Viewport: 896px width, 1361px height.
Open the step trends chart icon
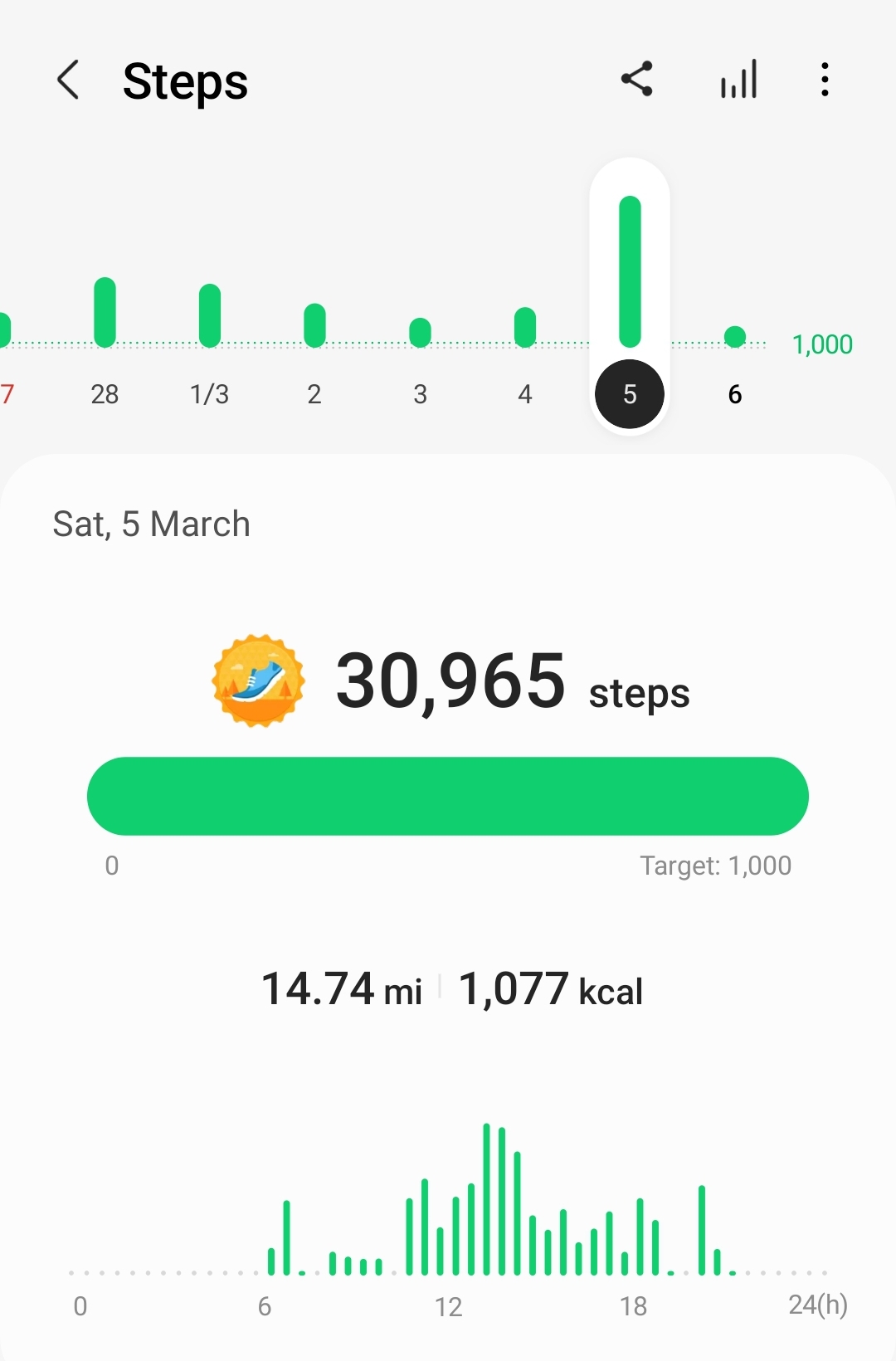pyautogui.click(x=738, y=80)
